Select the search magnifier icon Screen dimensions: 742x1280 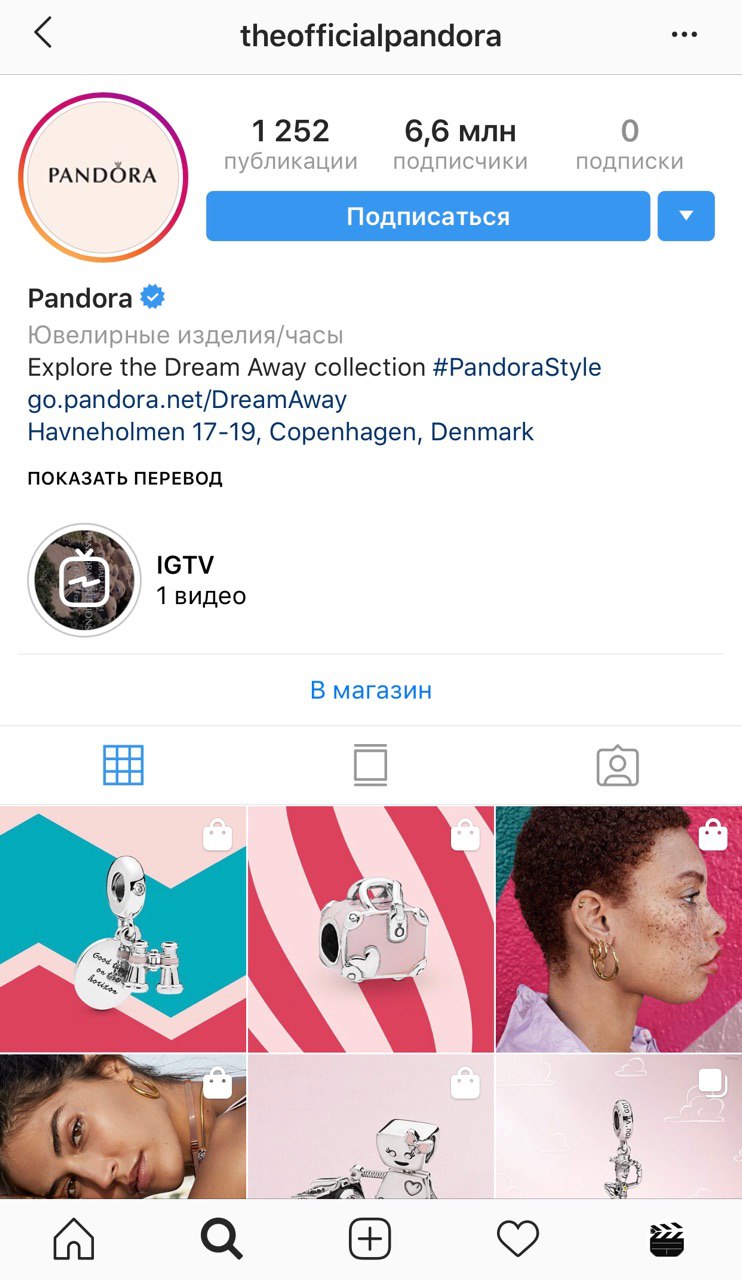(x=222, y=1238)
